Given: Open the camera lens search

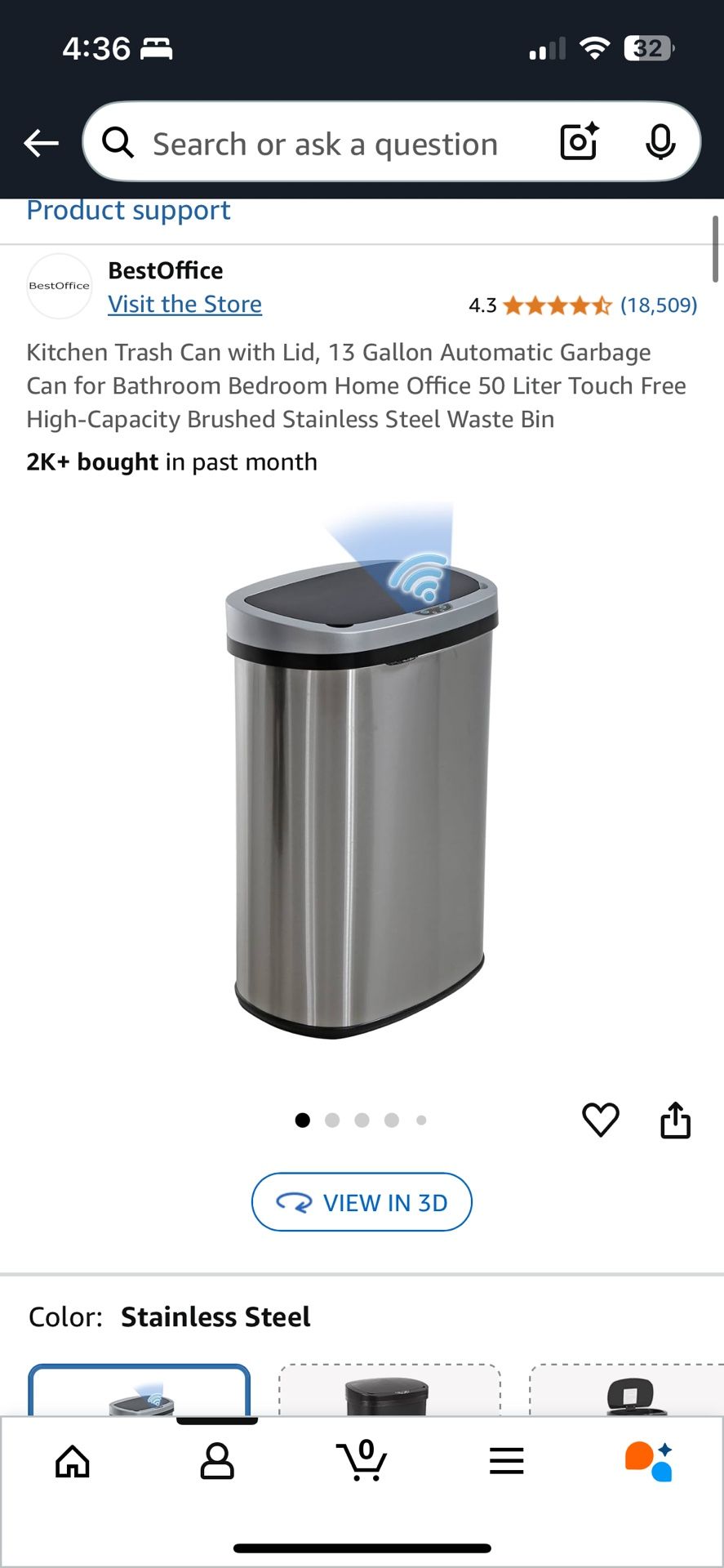Looking at the screenshot, I should coord(579,142).
